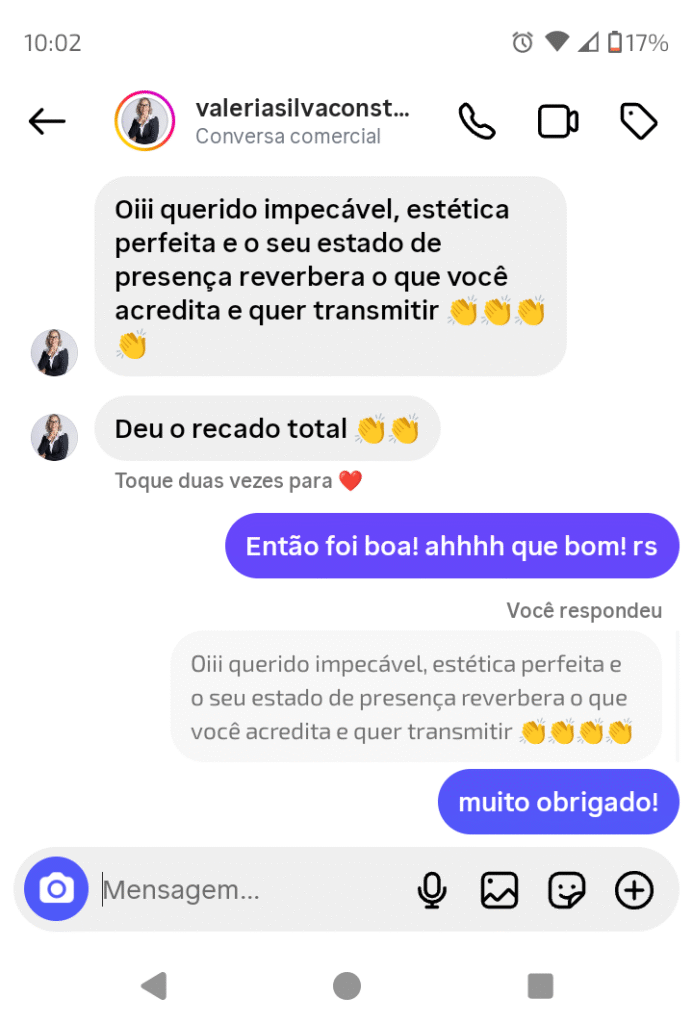This screenshot has width=693, height=1024.
Task: Open the label tag icon
Action: [638, 122]
